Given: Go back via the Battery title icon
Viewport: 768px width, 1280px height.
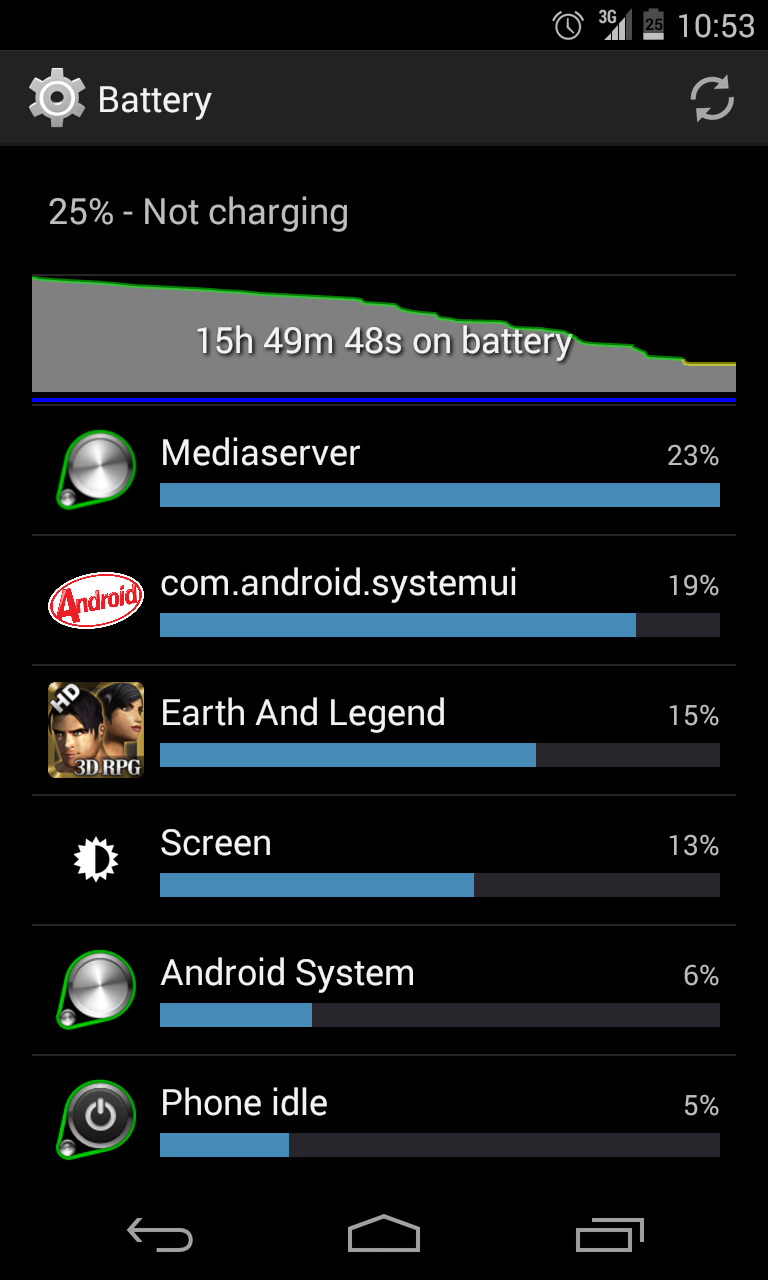Looking at the screenshot, I should coord(57,99).
